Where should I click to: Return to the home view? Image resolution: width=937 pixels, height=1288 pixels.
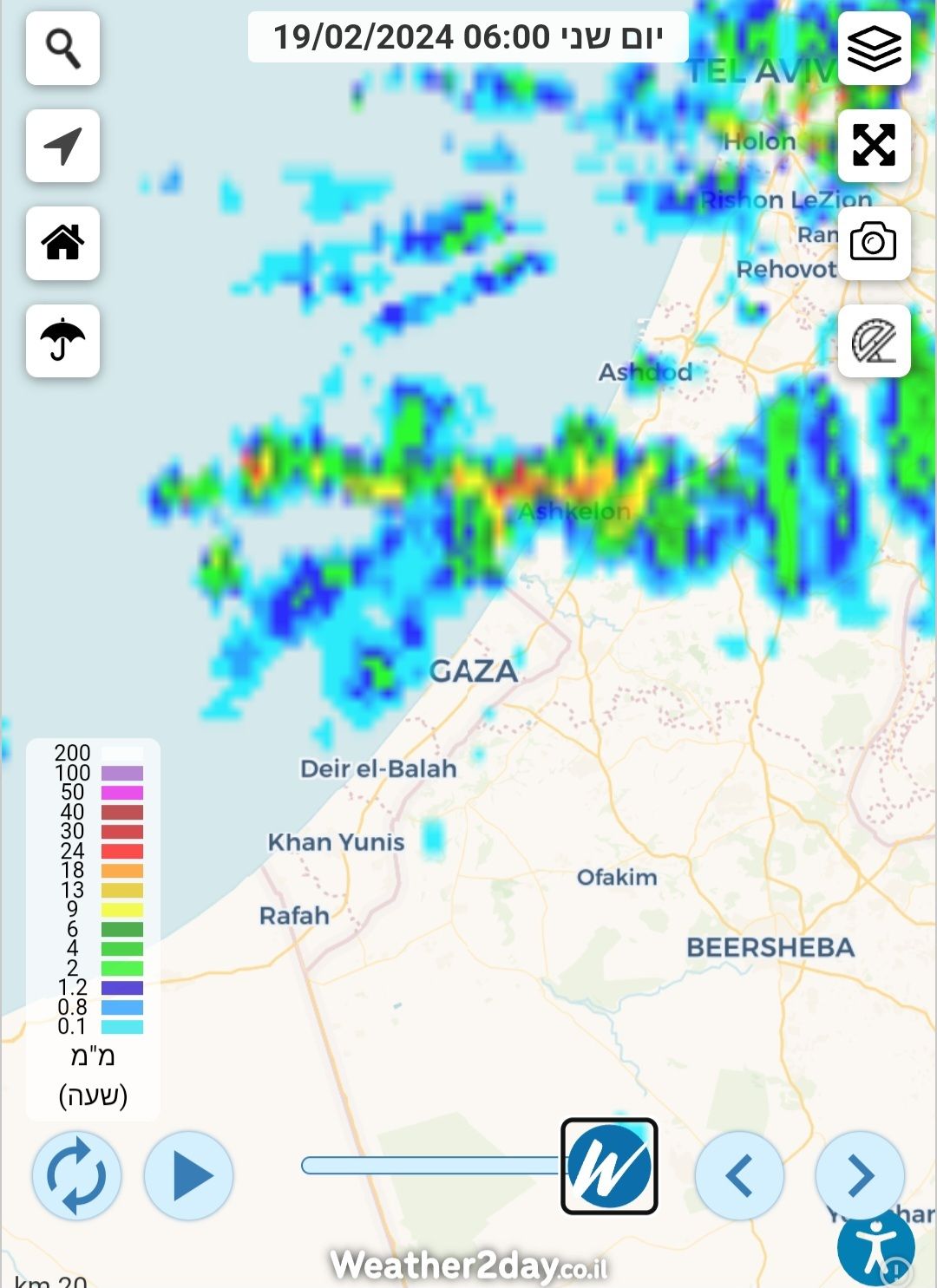(62, 243)
